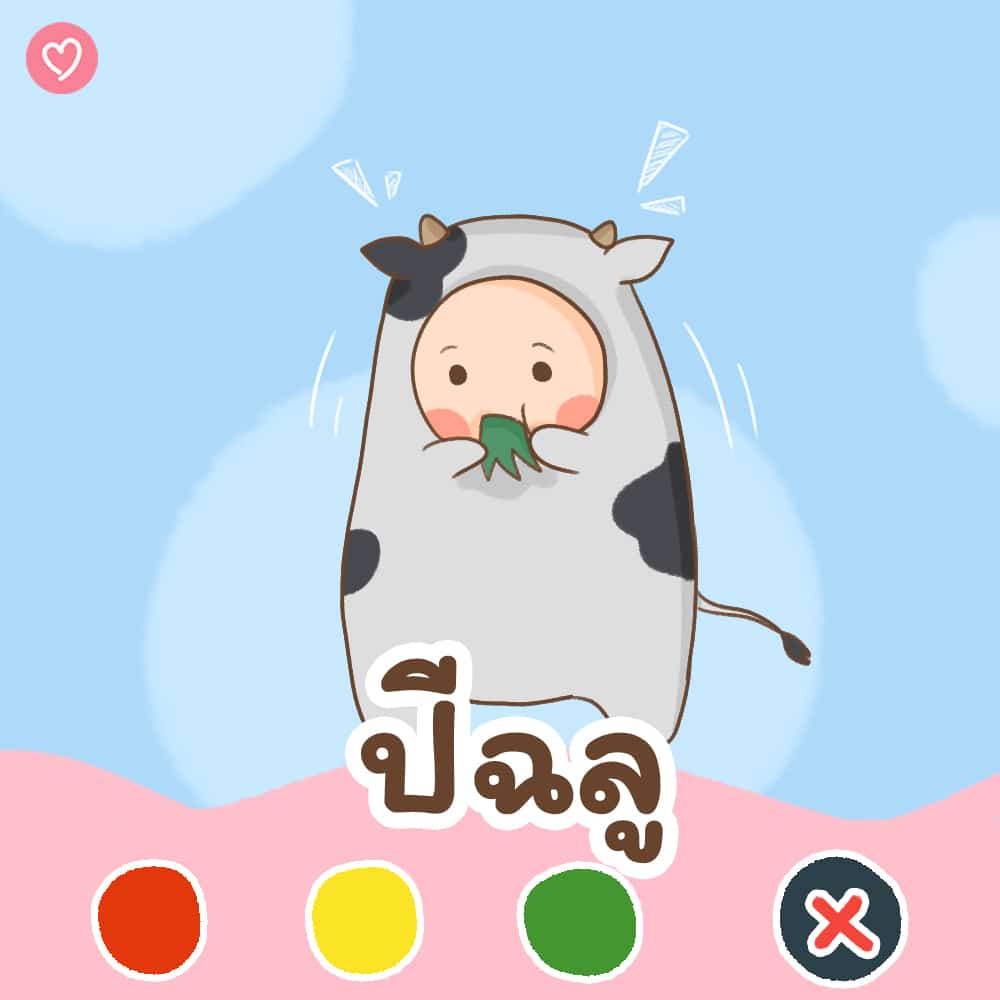Close with the red X button
Screen dimensions: 1000x1000
coord(840,919)
